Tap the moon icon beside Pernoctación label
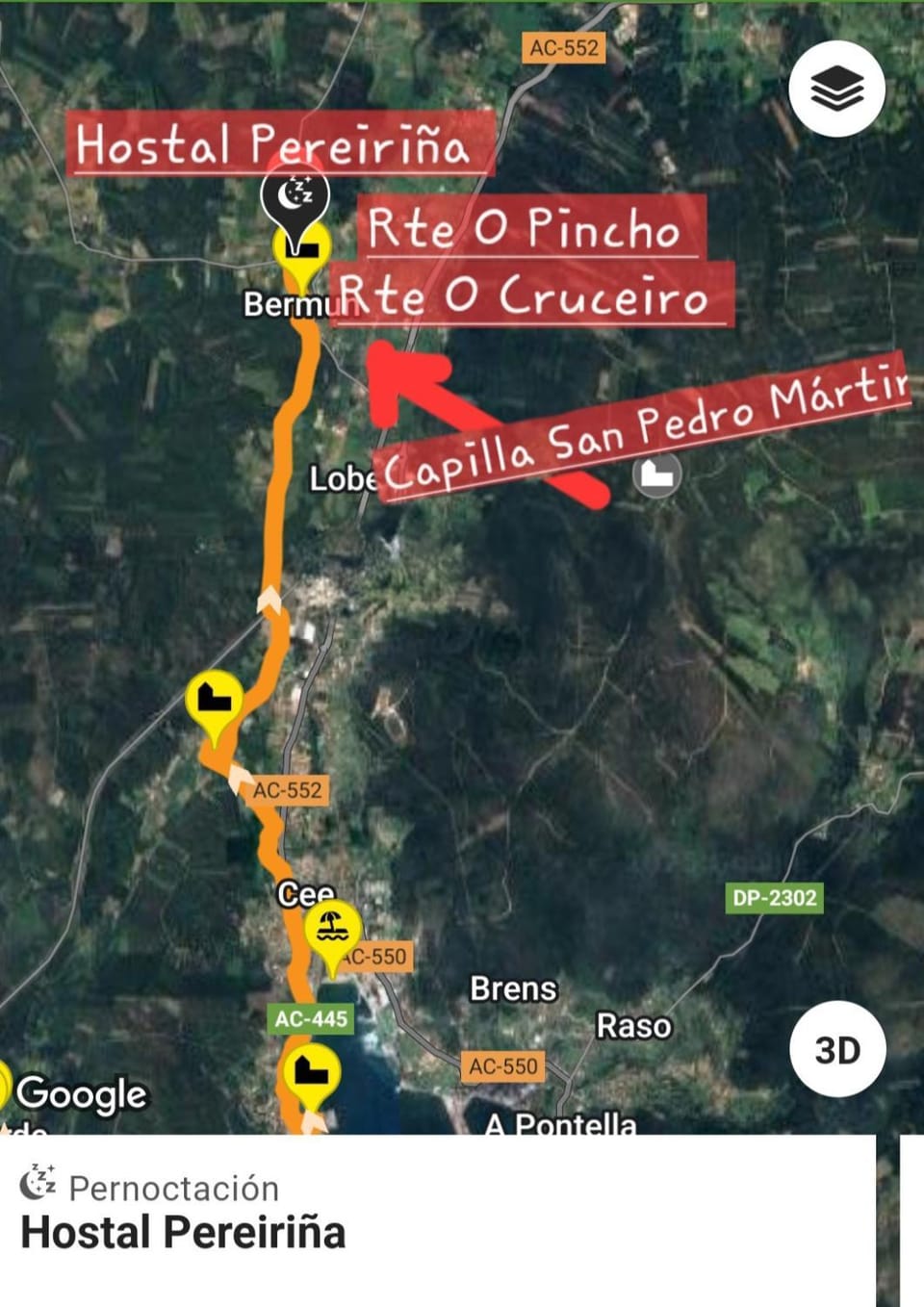Viewport: 924px width, 1307px height. pos(37,1186)
